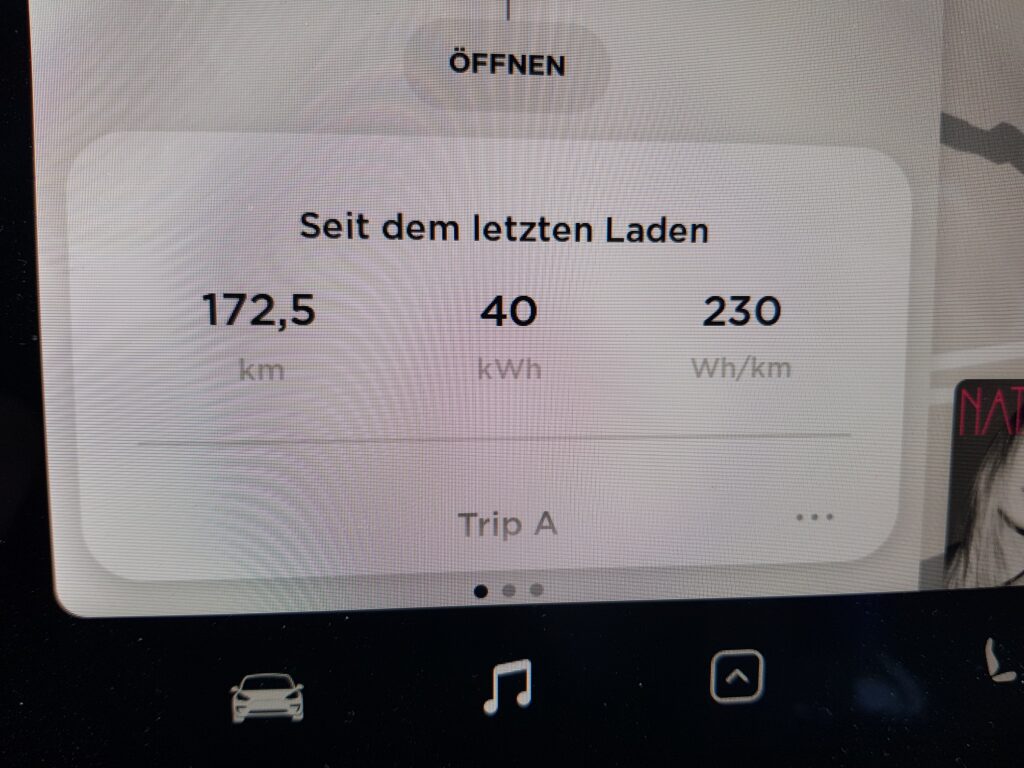Open the car controls icon
This screenshot has width=1024, height=768.
(x=266, y=696)
